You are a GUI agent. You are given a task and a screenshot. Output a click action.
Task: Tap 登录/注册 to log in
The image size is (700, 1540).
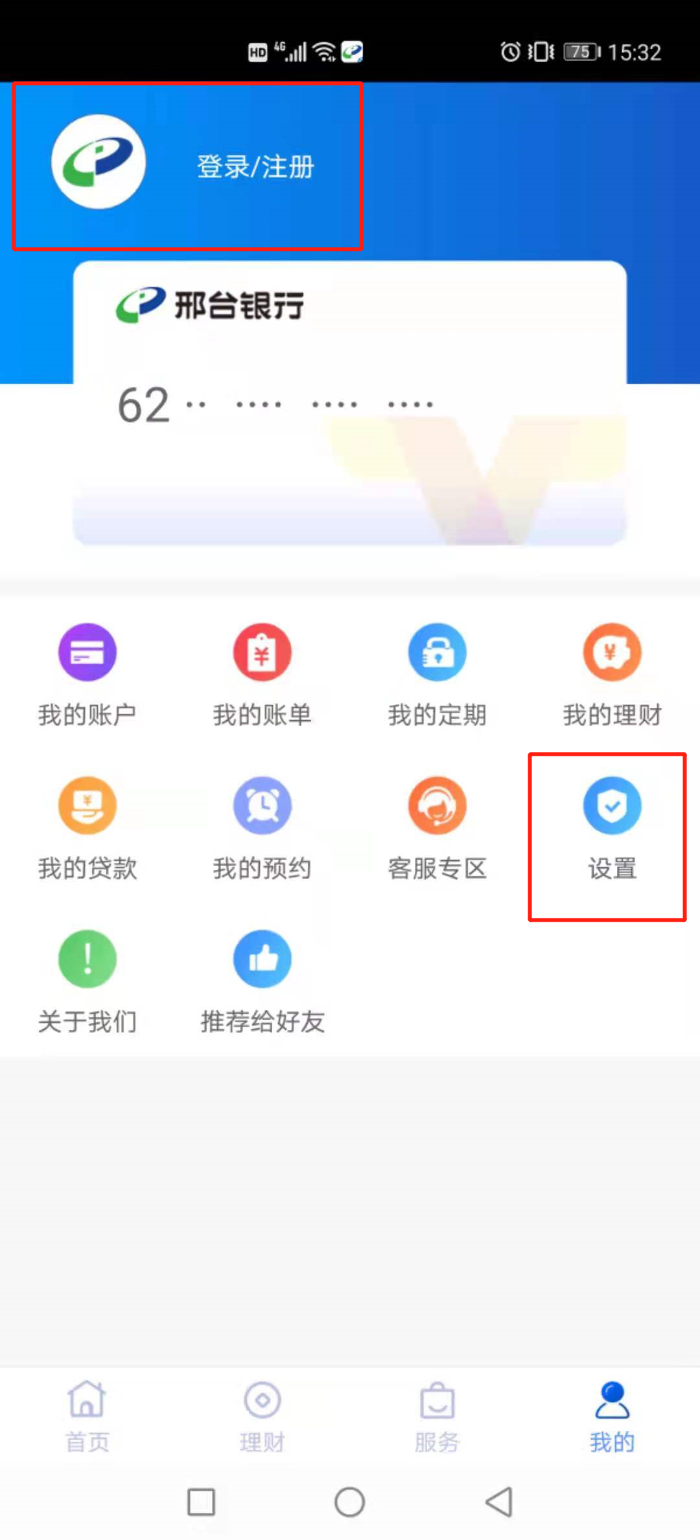pyautogui.click(x=255, y=166)
